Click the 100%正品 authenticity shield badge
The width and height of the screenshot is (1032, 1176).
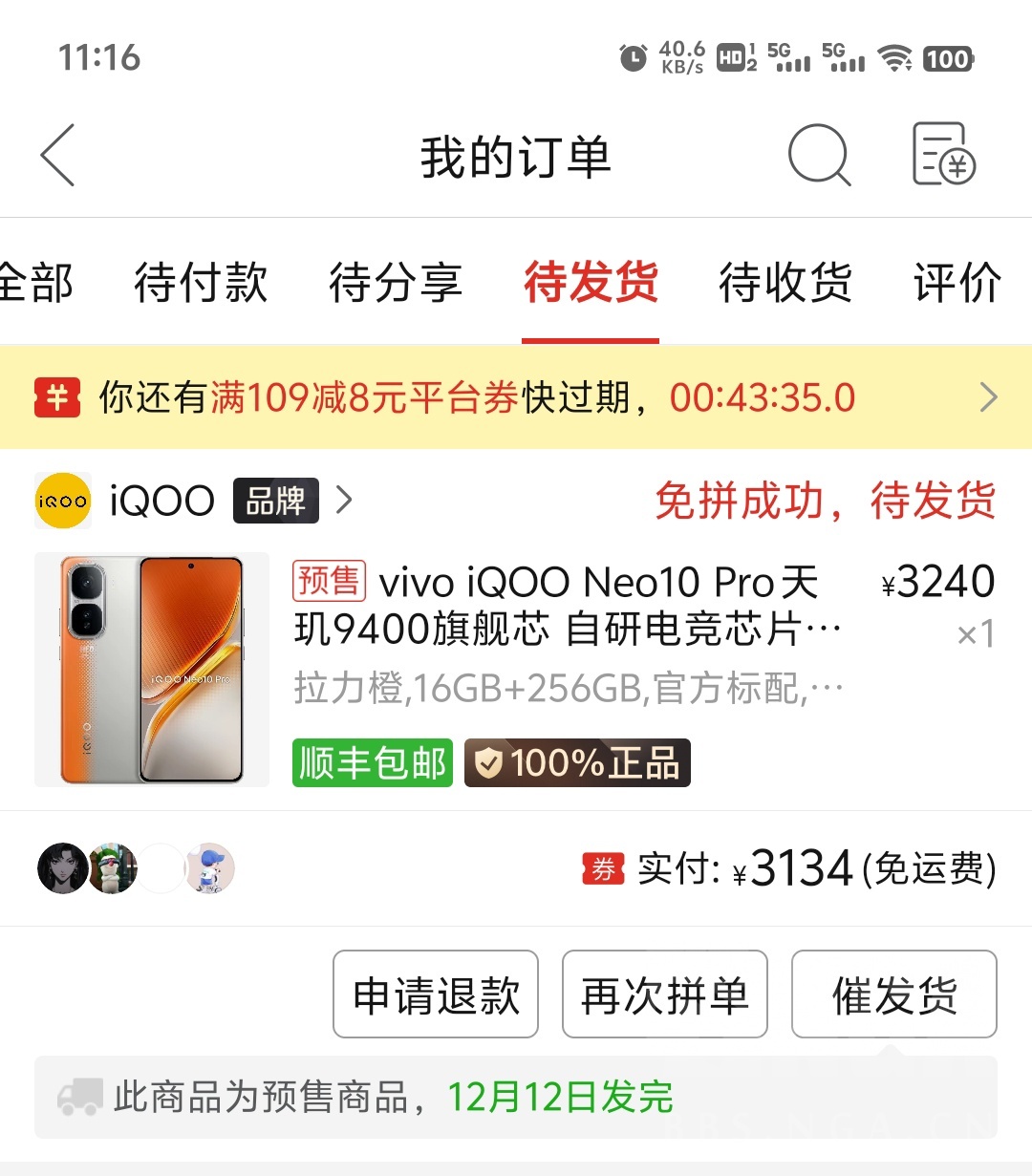tap(576, 762)
